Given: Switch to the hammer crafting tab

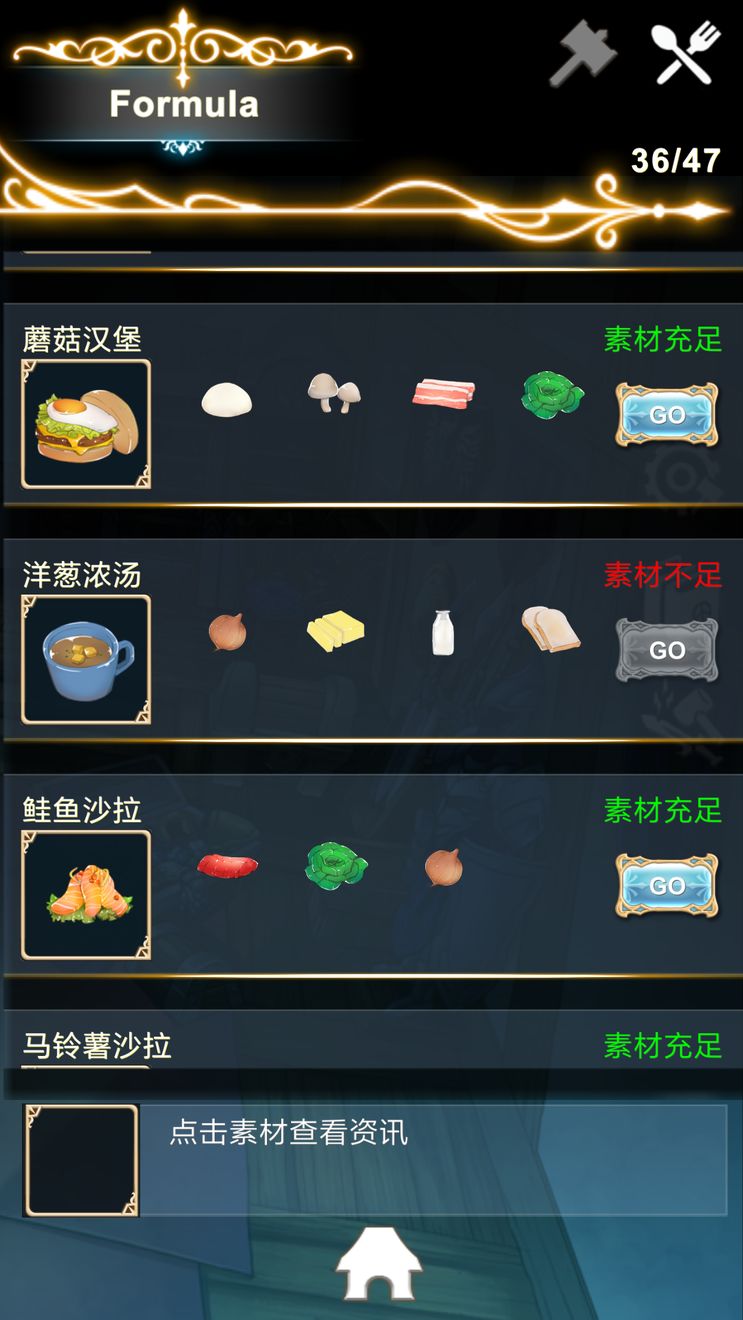Looking at the screenshot, I should coord(583,53).
